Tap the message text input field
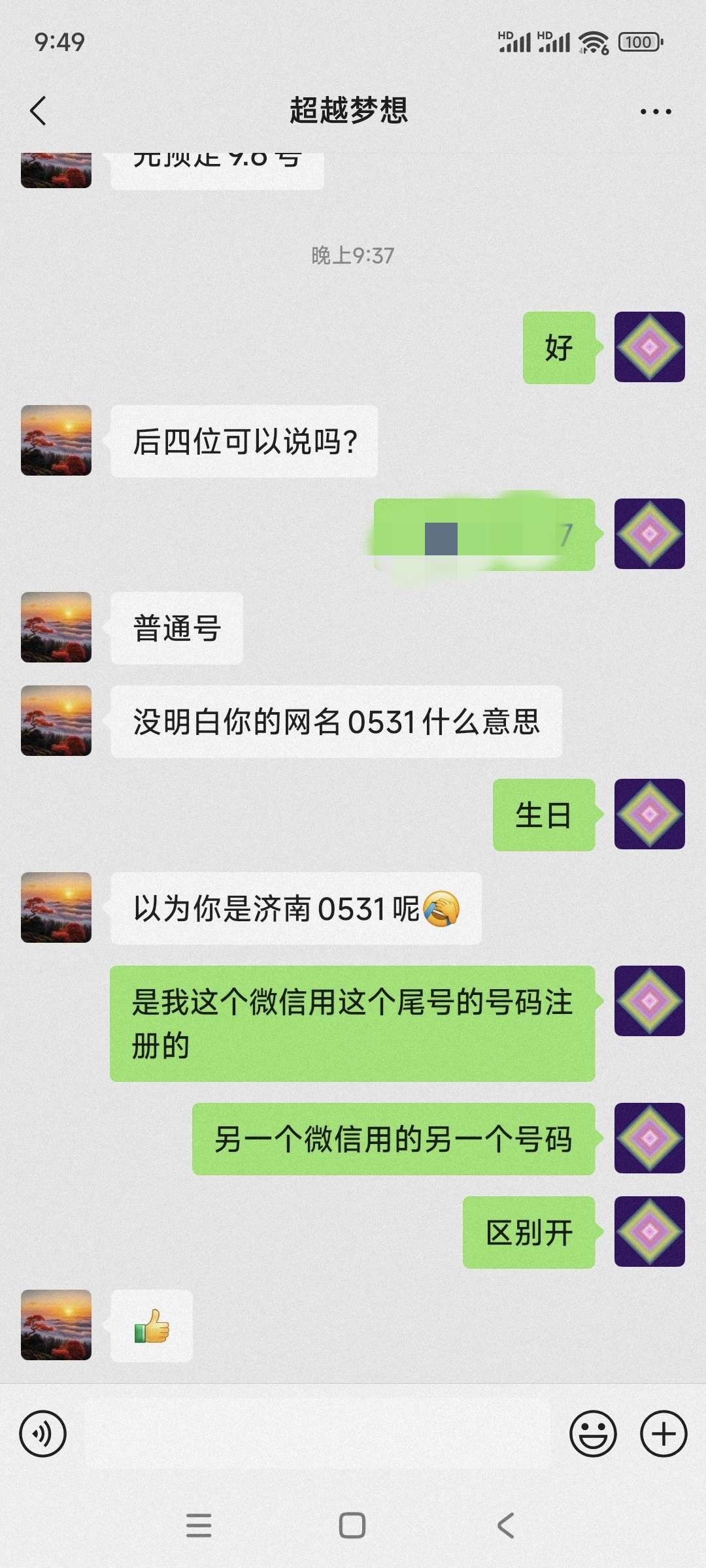This screenshot has width=706, height=1568. tap(318, 1434)
